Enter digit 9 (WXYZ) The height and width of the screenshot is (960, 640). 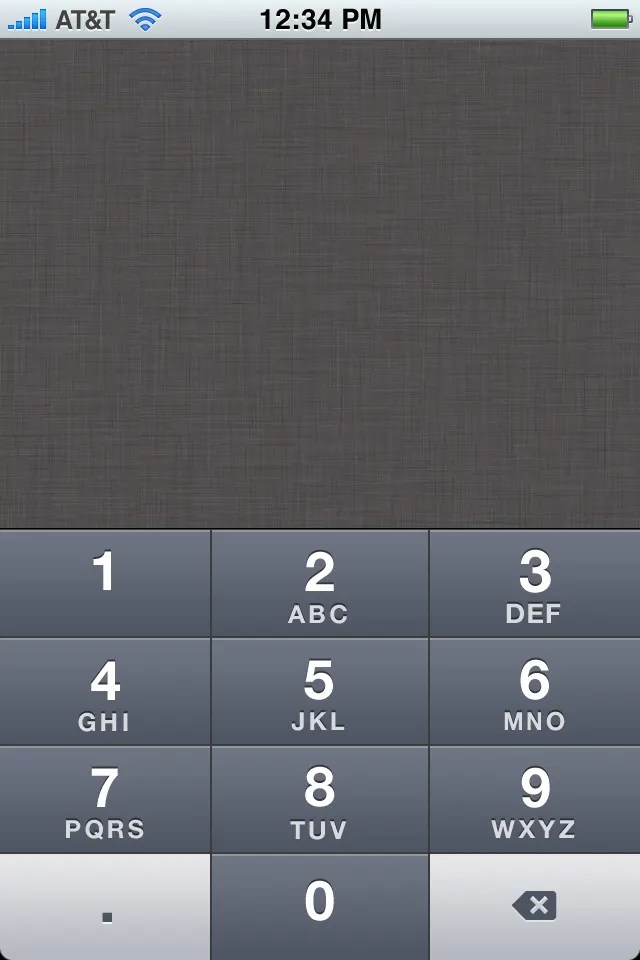tap(535, 800)
